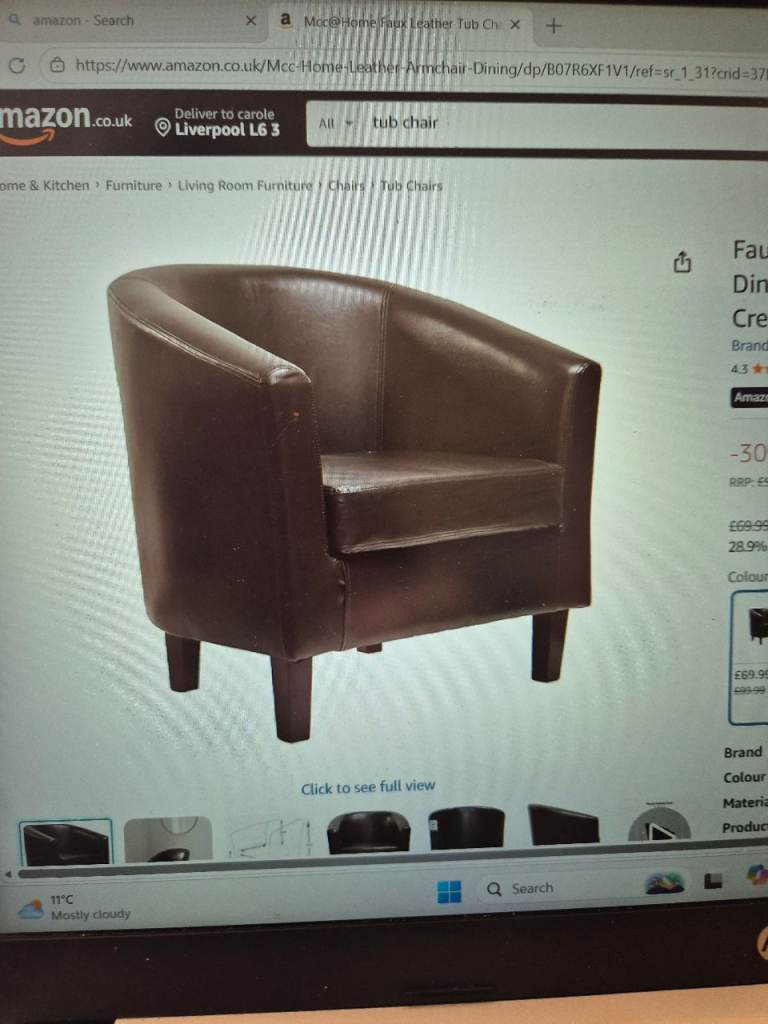The width and height of the screenshot is (768, 1024).
Task: Share this tub chair product
Action: click(x=682, y=263)
